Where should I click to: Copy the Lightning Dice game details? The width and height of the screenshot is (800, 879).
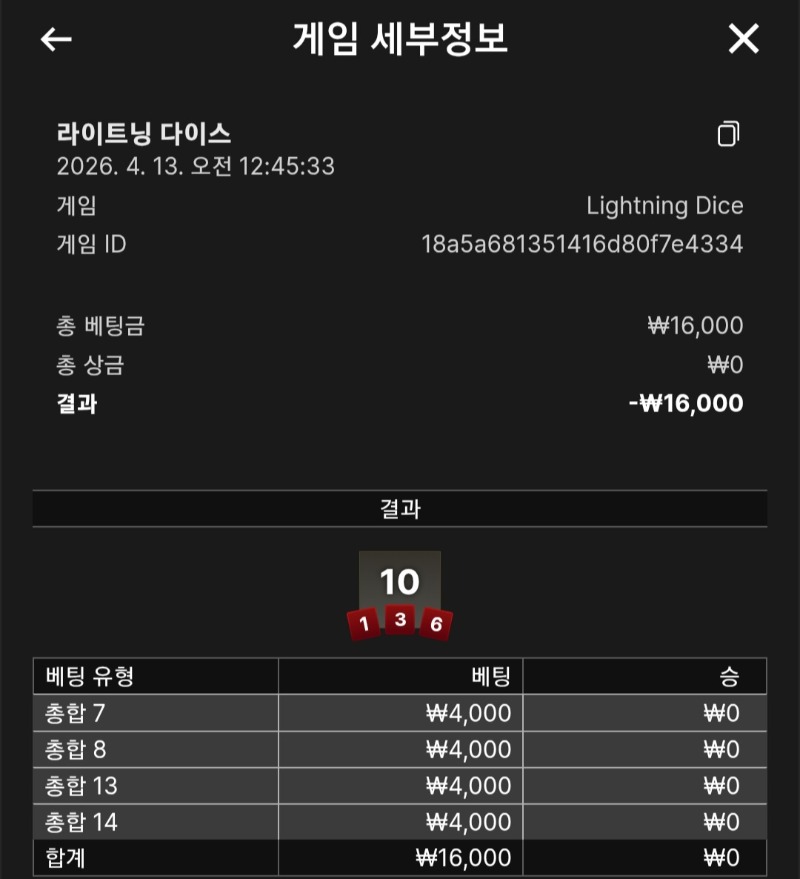click(x=729, y=134)
